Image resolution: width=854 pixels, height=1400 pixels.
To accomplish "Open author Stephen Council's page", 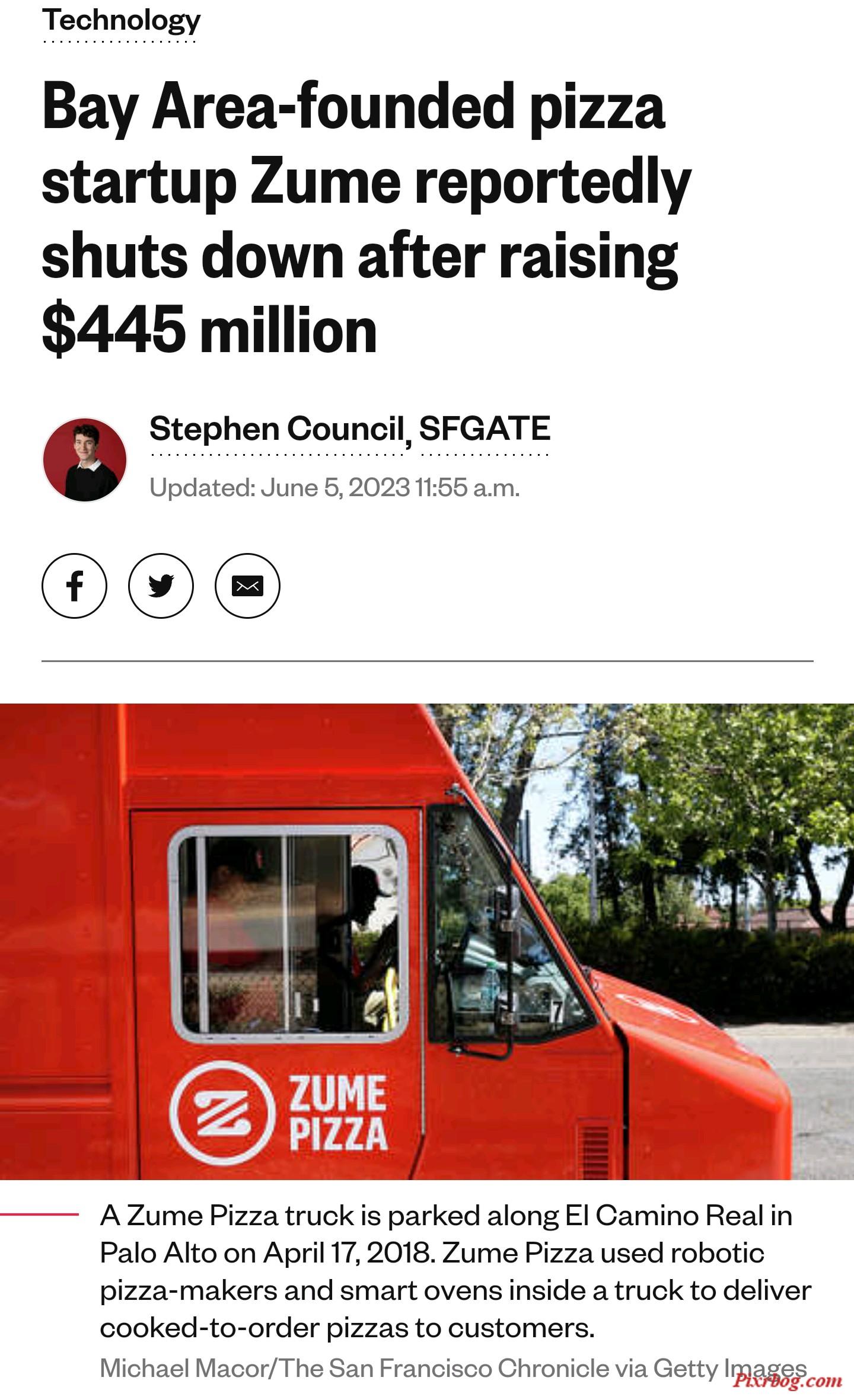I will tap(276, 429).
